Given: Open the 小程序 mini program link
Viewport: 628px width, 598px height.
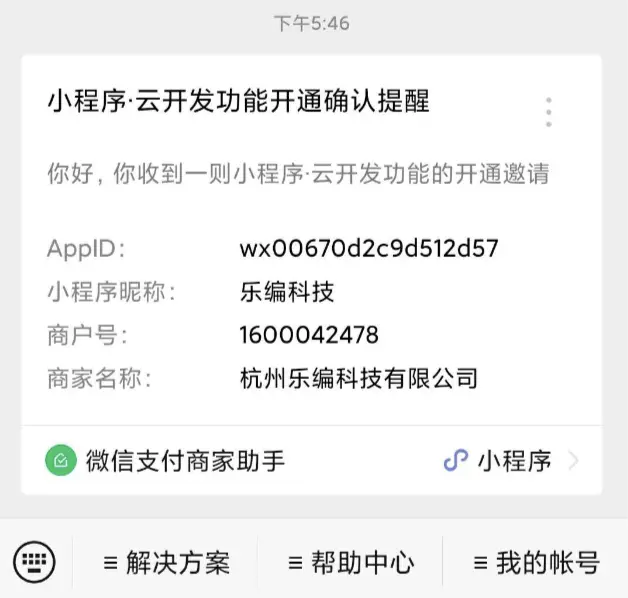Looking at the screenshot, I should 510,461.
